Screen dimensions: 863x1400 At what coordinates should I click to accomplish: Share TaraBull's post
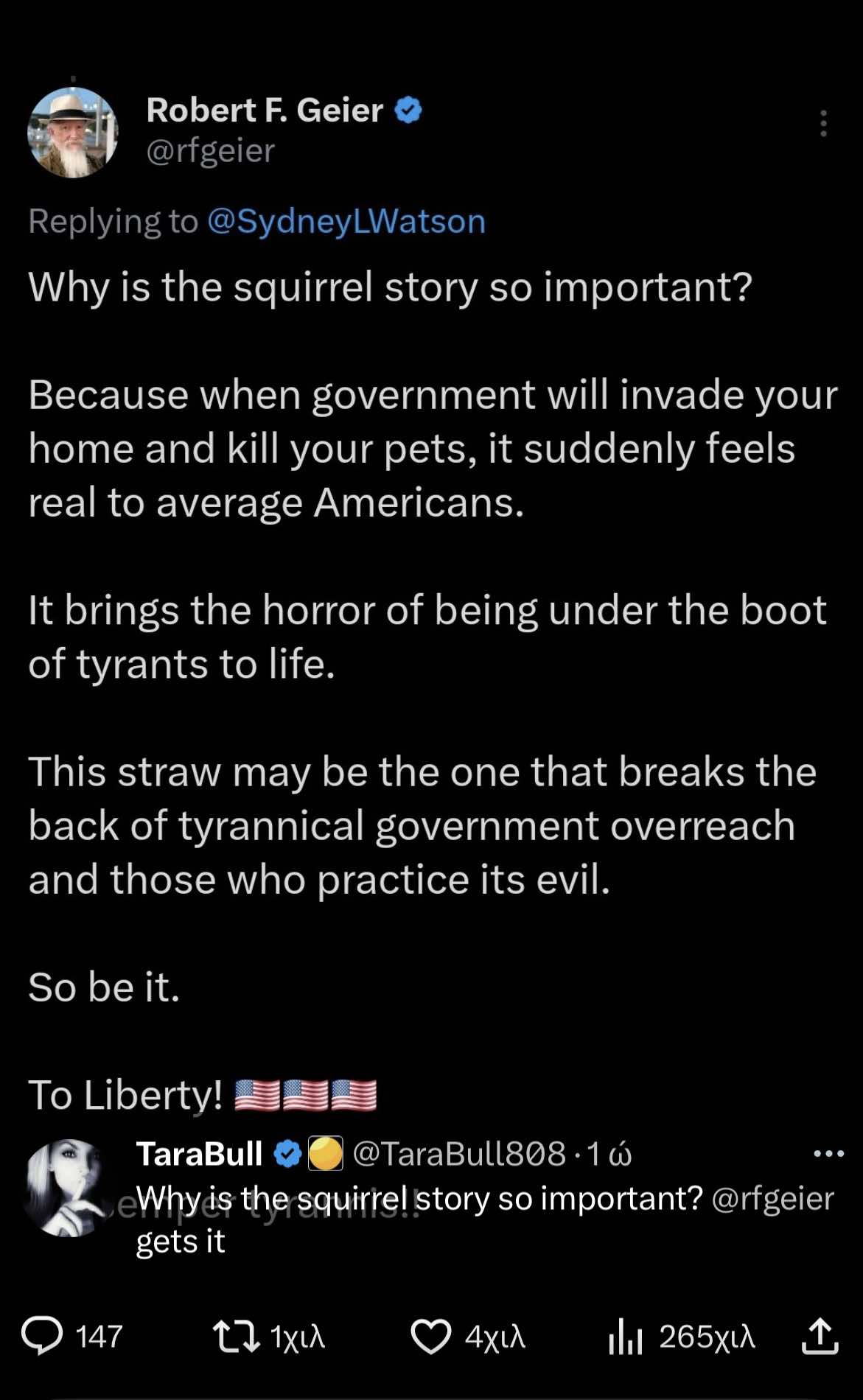pyautogui.click(x=820, y=1337)
